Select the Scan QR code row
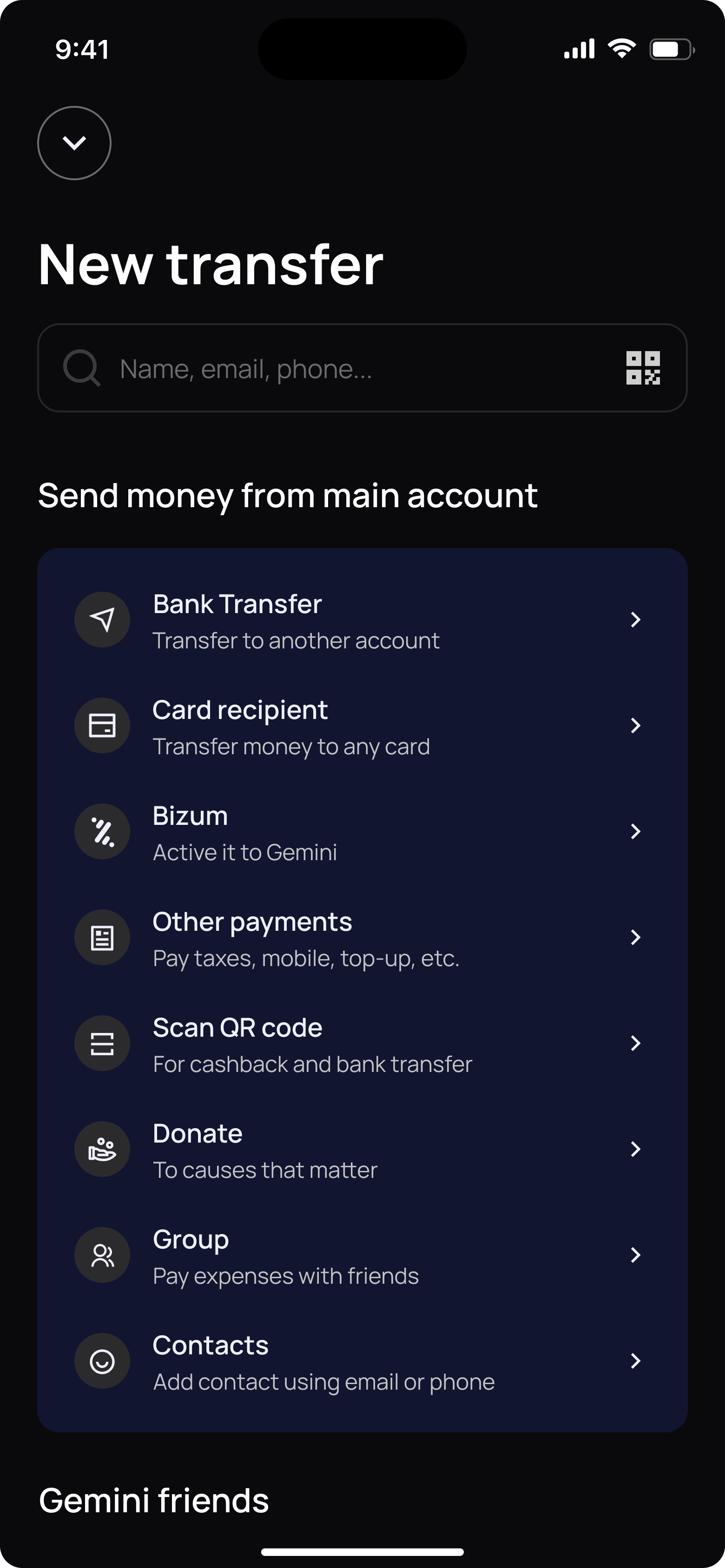725x1568 pixels. (x=362, y=1044)
